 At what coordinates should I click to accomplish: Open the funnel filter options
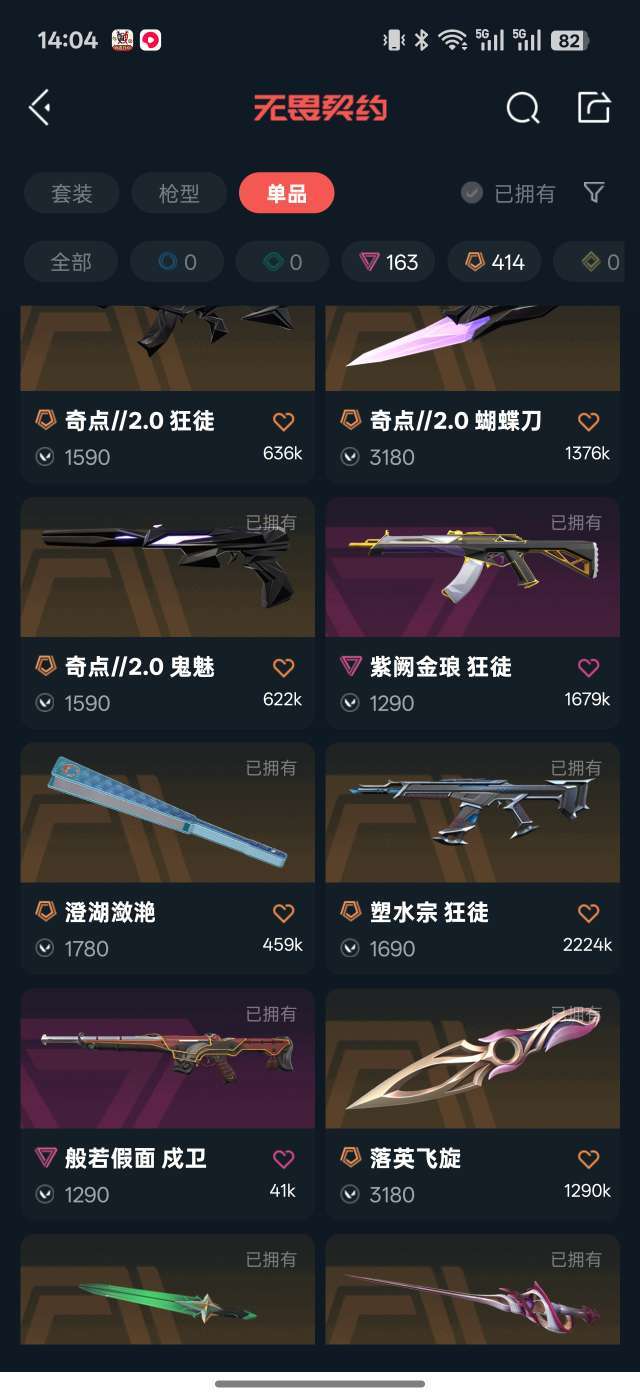point(594,192)
